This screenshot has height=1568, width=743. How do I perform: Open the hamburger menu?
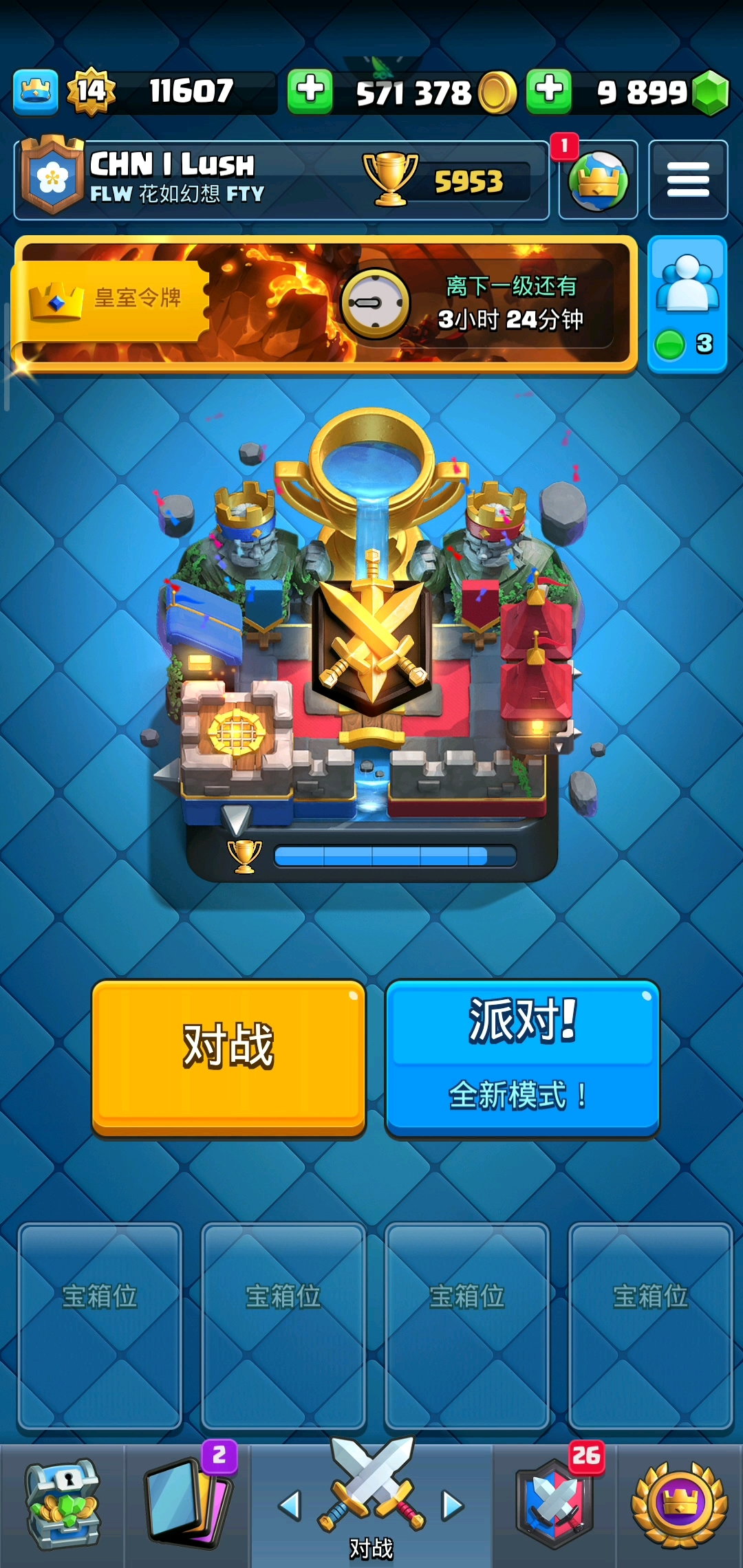click(687, 179)
